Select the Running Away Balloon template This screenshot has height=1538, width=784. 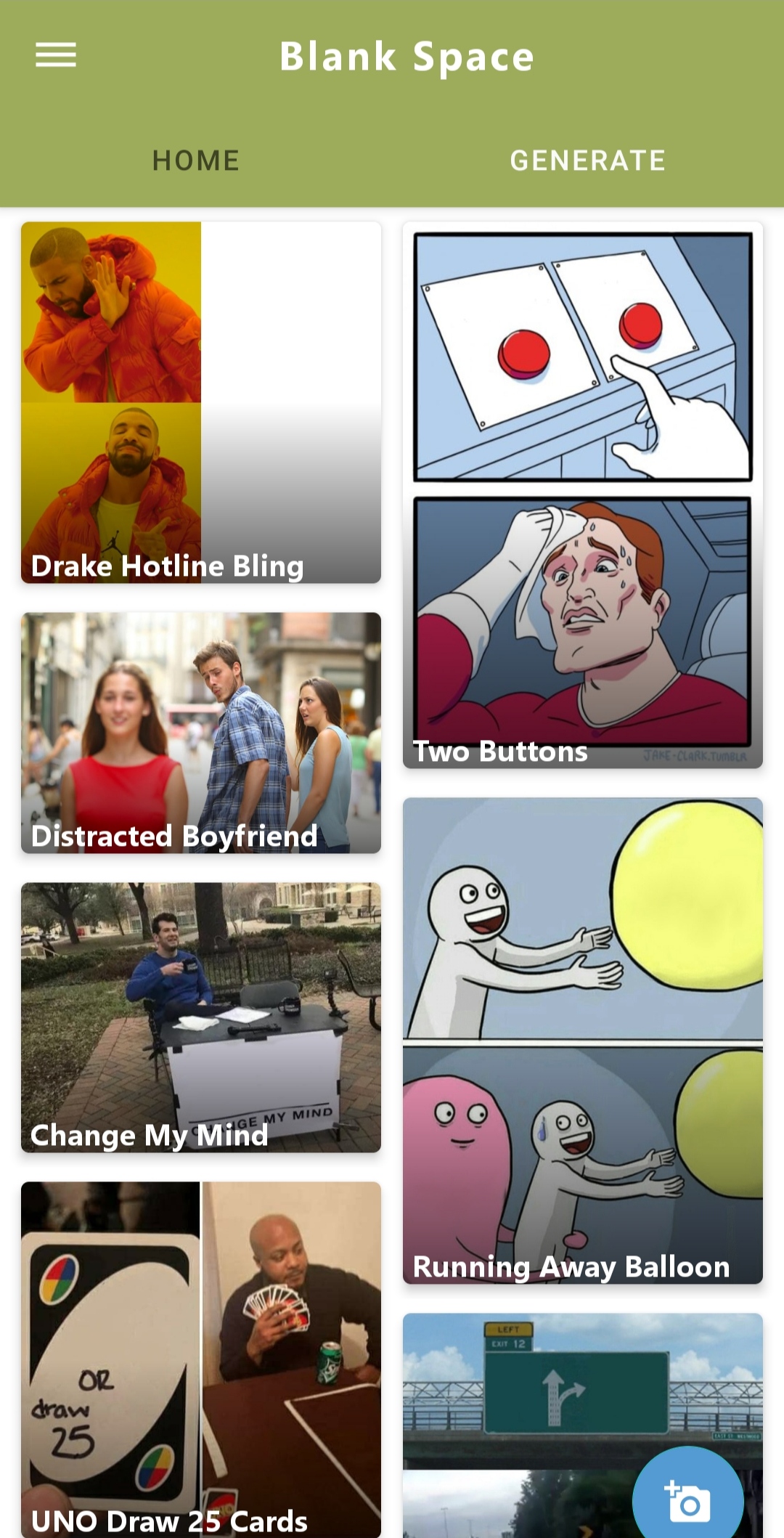(x=582, y=1040)
